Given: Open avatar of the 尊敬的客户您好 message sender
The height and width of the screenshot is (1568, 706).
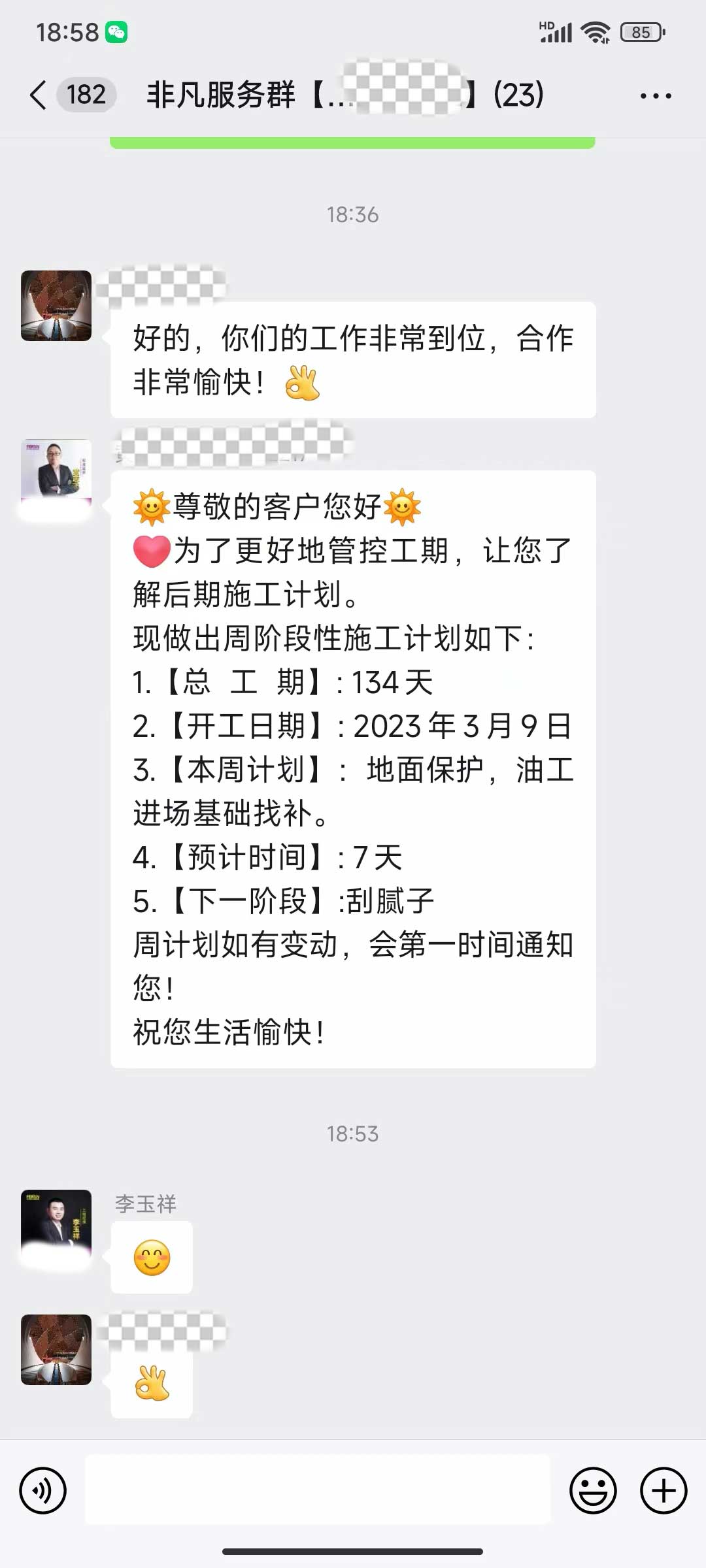Looking at the screenshot, I should pos(56,474).
